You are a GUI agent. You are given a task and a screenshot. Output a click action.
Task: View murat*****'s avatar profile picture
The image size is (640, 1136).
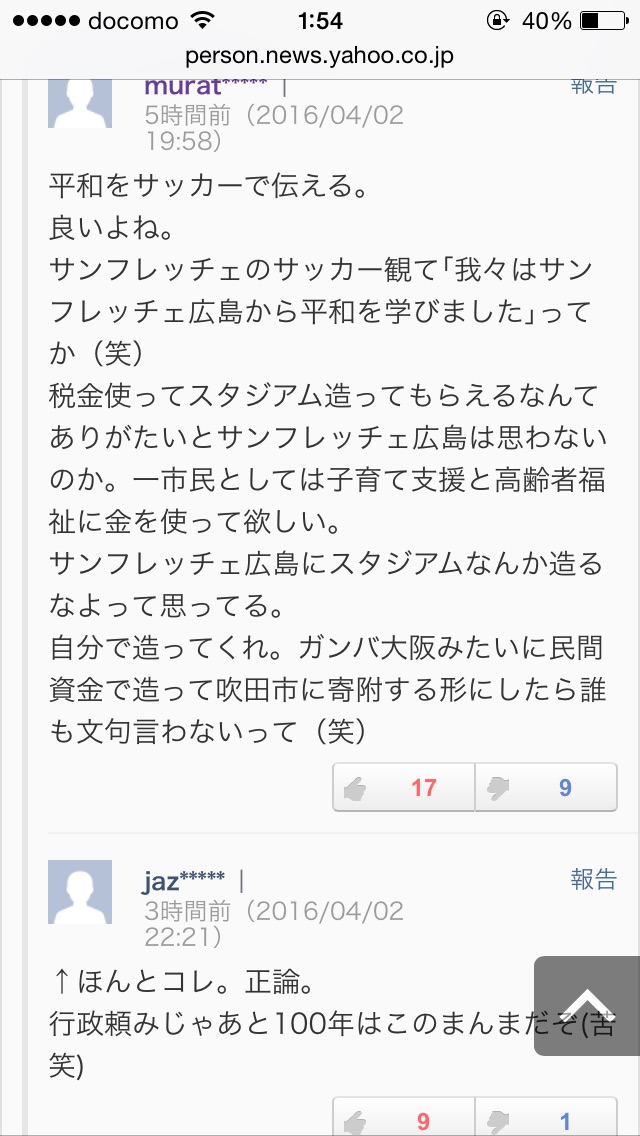pos(80,100)
